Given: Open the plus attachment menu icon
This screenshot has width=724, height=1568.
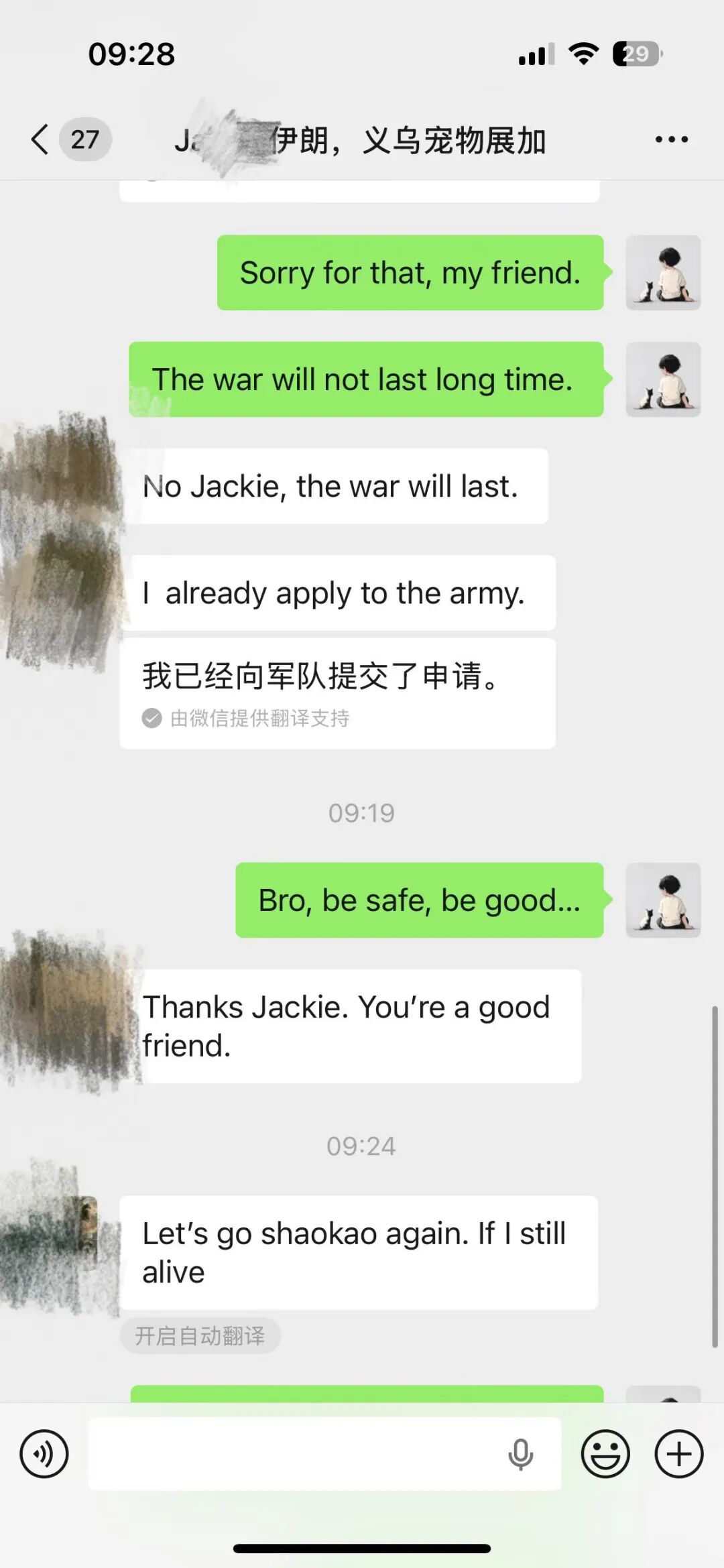Looking at the screenshot, I should click(680, 1455).
